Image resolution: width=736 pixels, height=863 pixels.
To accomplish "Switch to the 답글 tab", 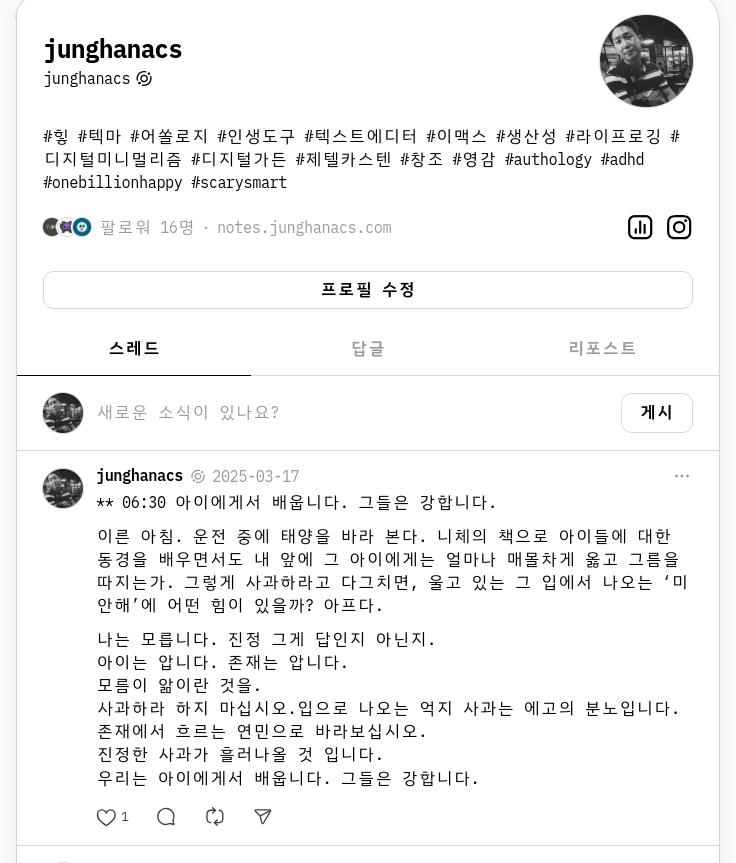I will (367, 348).
